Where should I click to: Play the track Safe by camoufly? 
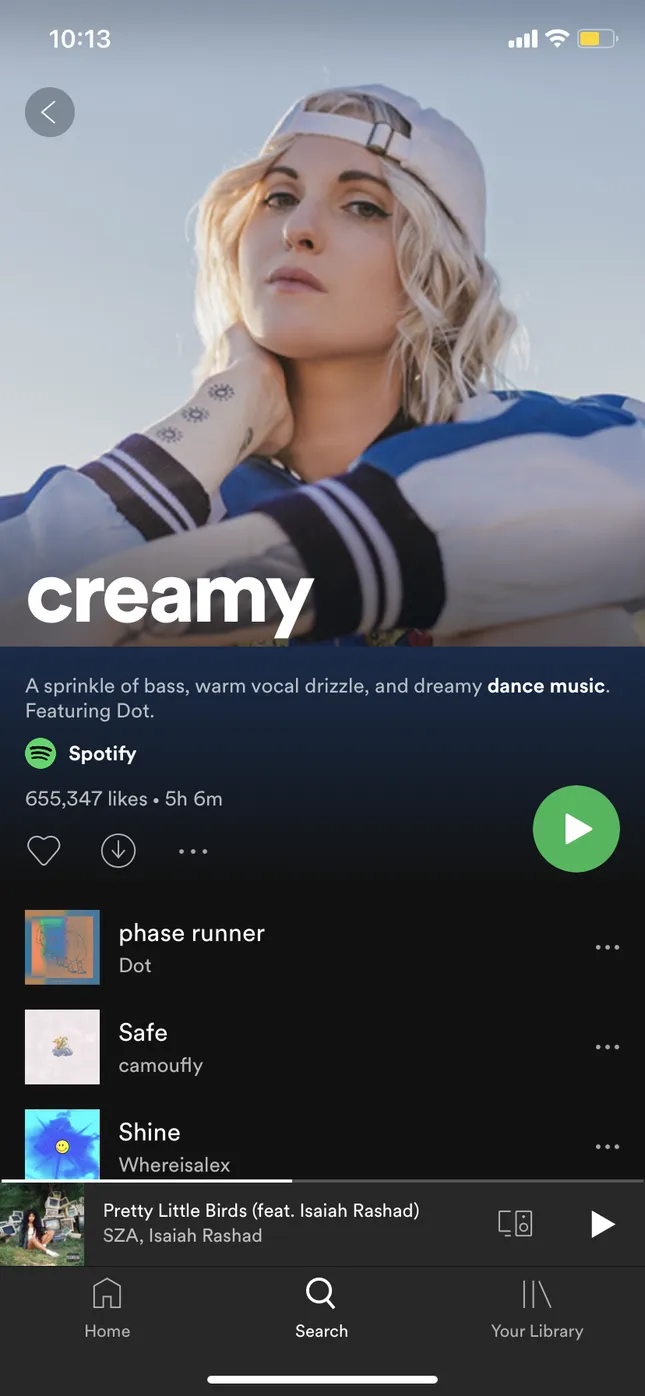160,1047
